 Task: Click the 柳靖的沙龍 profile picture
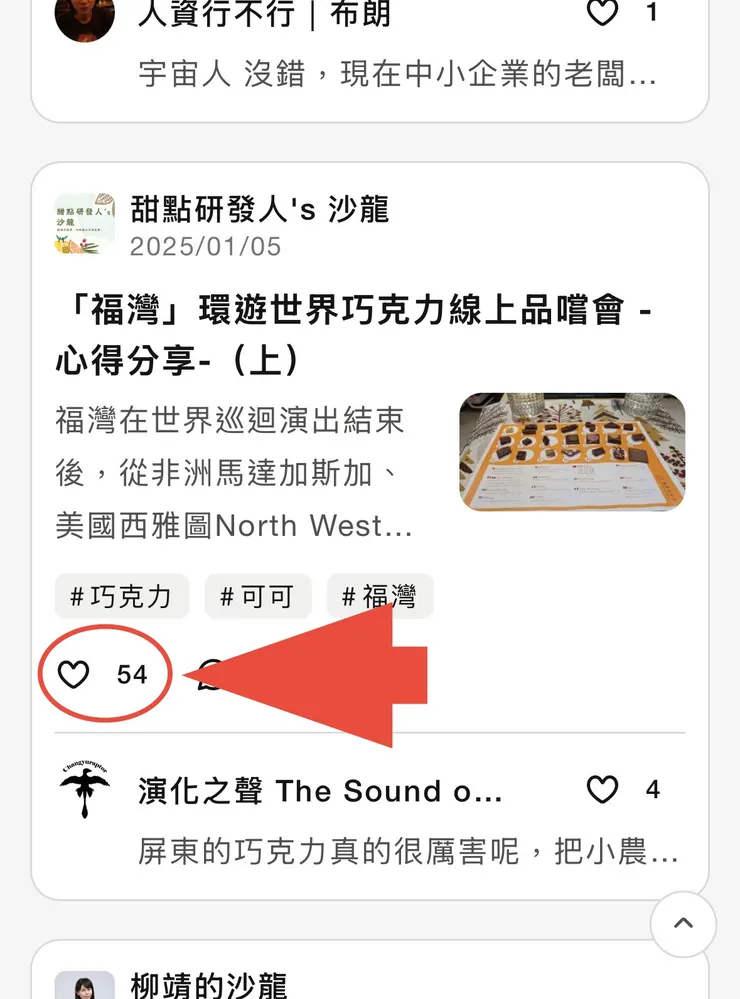(85, 984)
